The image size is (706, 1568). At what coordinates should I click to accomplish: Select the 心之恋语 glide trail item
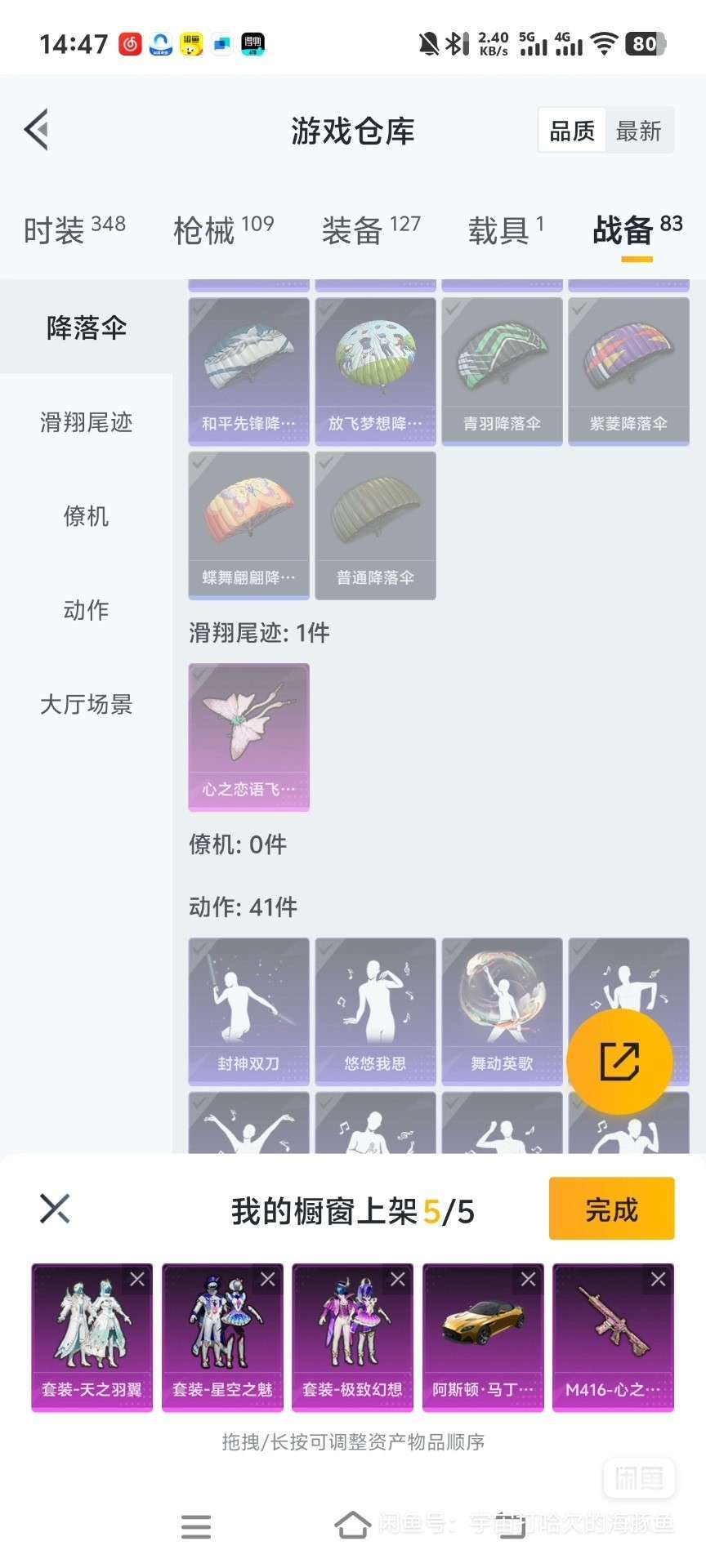pyautogui.click(x=248, y=737)
